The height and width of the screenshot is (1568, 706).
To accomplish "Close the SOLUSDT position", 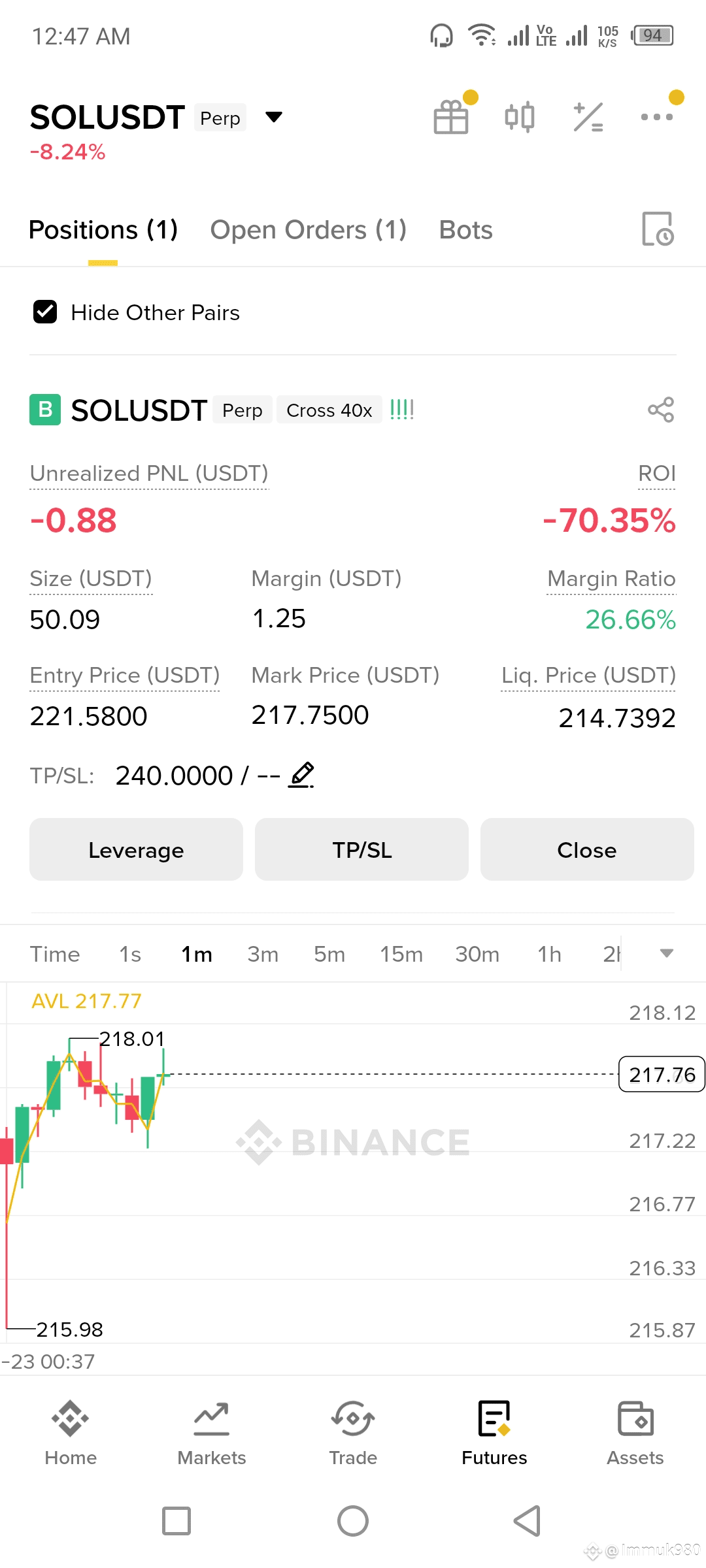I will tap(586, 850).
